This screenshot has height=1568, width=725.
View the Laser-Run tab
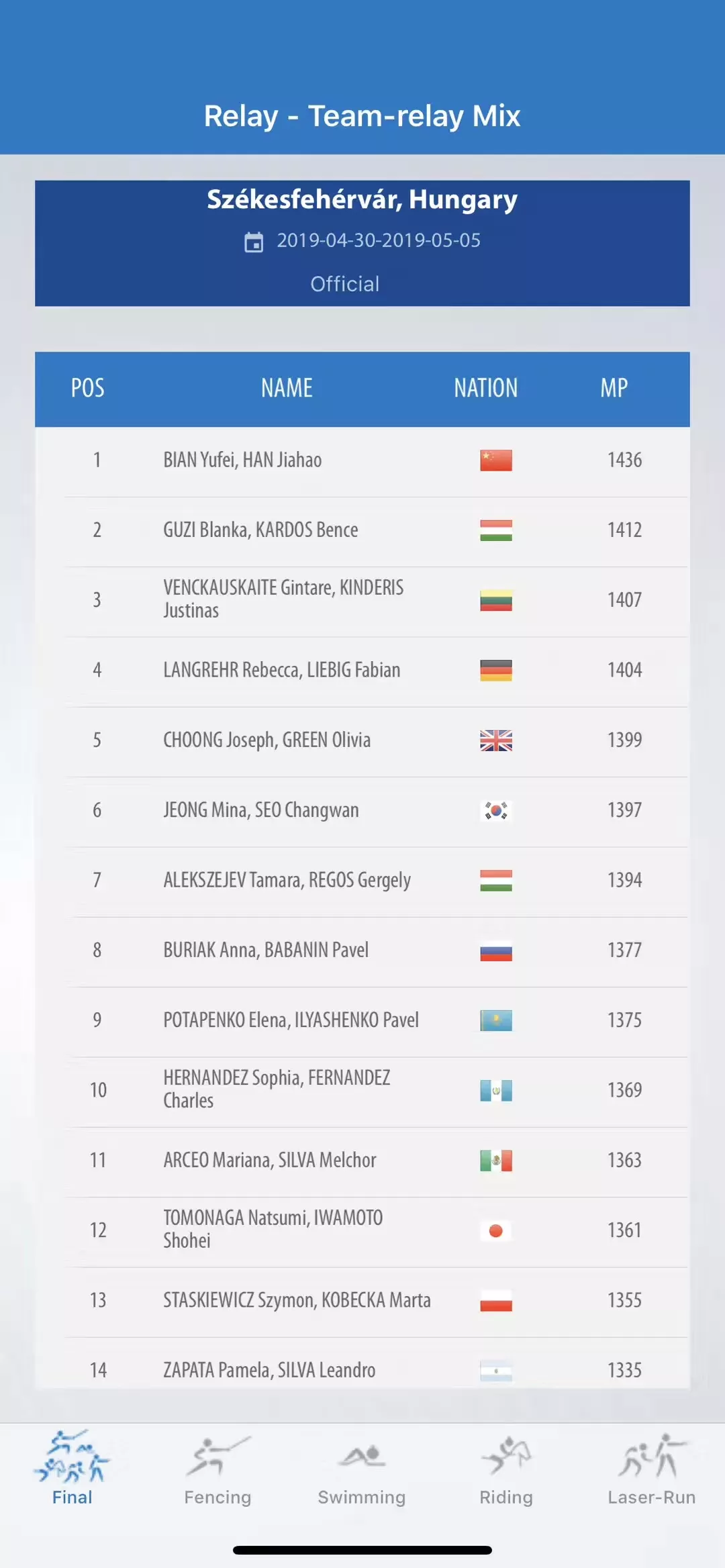coord(651,1470)
